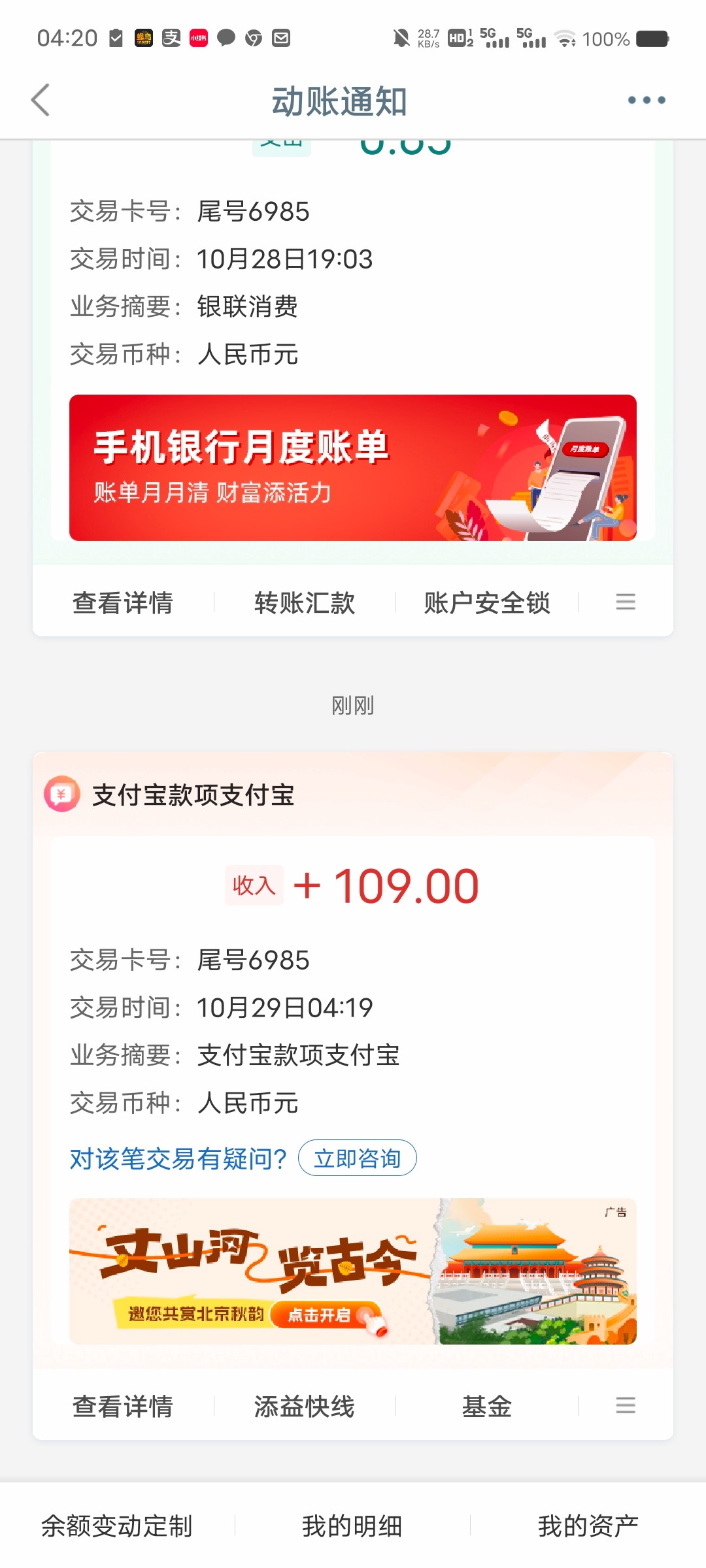Open the 手机银行月度账单 banner
The image size is (706, 1568).
[x=353, y=468]
